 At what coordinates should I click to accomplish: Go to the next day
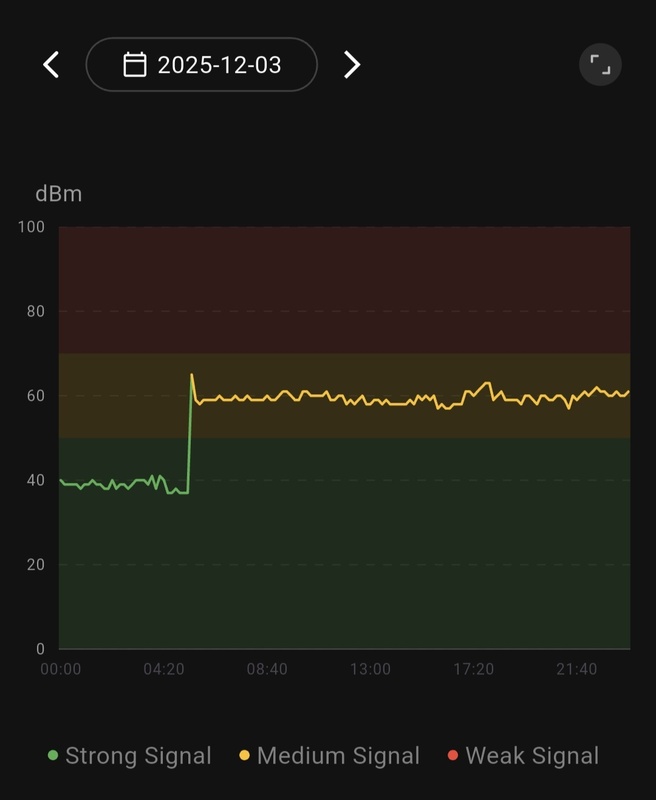tap(352, 65)
